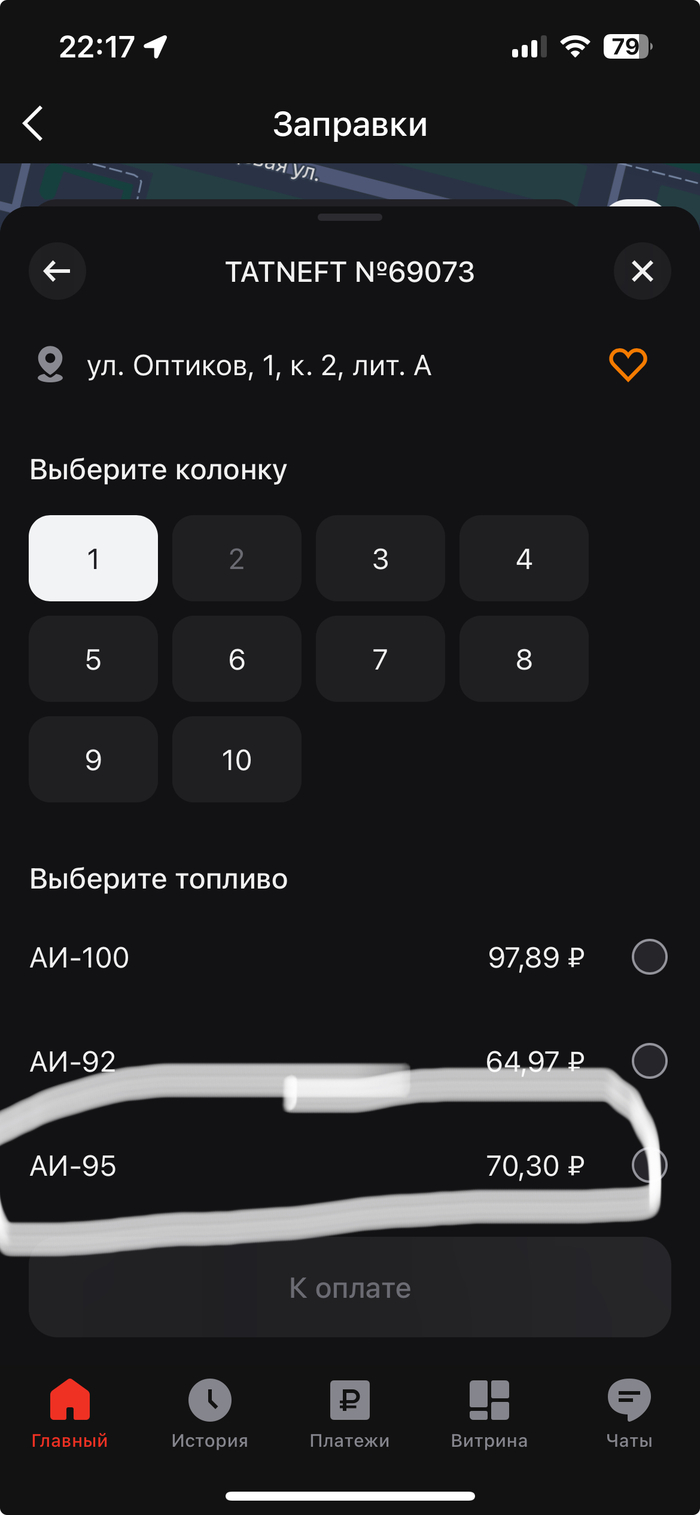The height and width of the screenshot is (1515, 700).
Task: Select АИ-100 fuel option
Action: 649,957
